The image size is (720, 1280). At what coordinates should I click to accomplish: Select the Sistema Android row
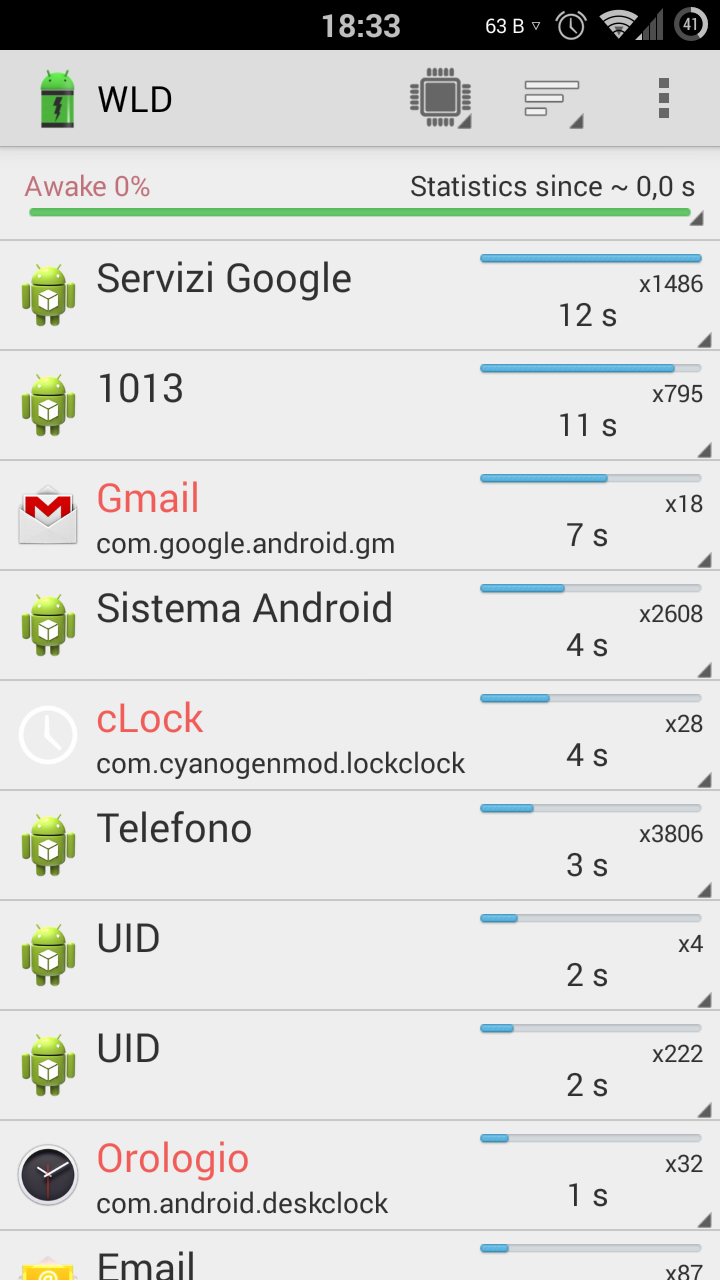(x=360, y=626)
